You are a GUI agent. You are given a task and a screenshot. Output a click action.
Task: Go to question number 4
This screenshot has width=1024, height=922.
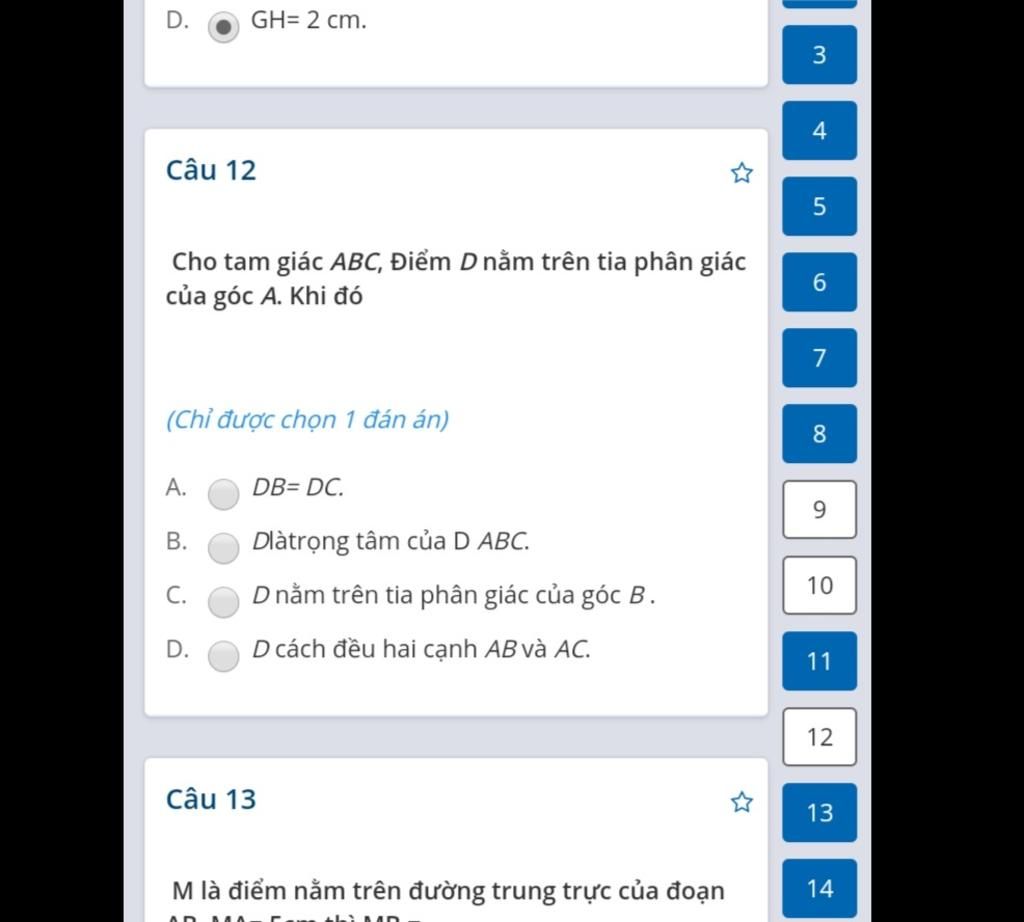tap(819, 130)
